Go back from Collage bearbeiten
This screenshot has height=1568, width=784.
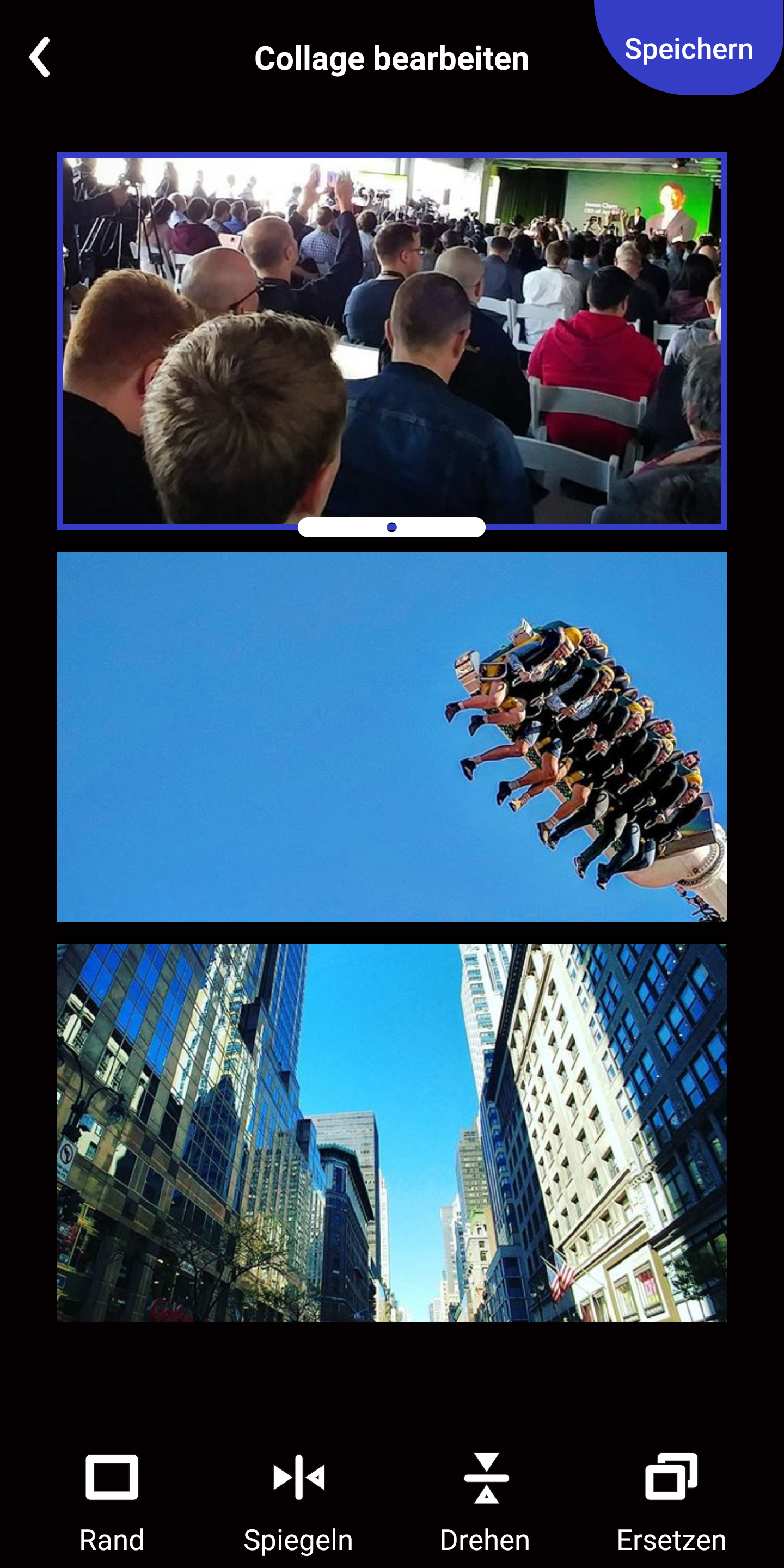tap(40, 57)
